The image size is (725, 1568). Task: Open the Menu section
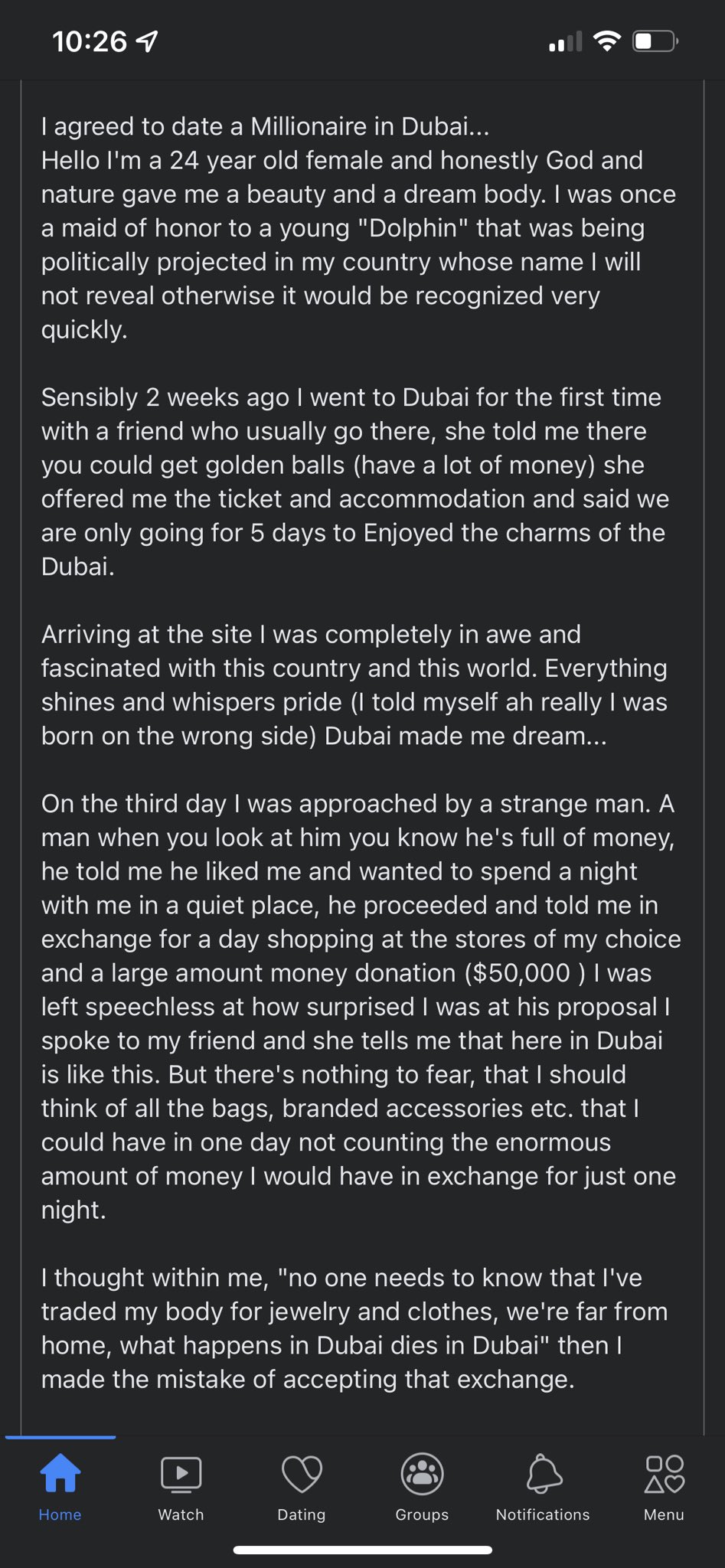(x=663, y=1474)
